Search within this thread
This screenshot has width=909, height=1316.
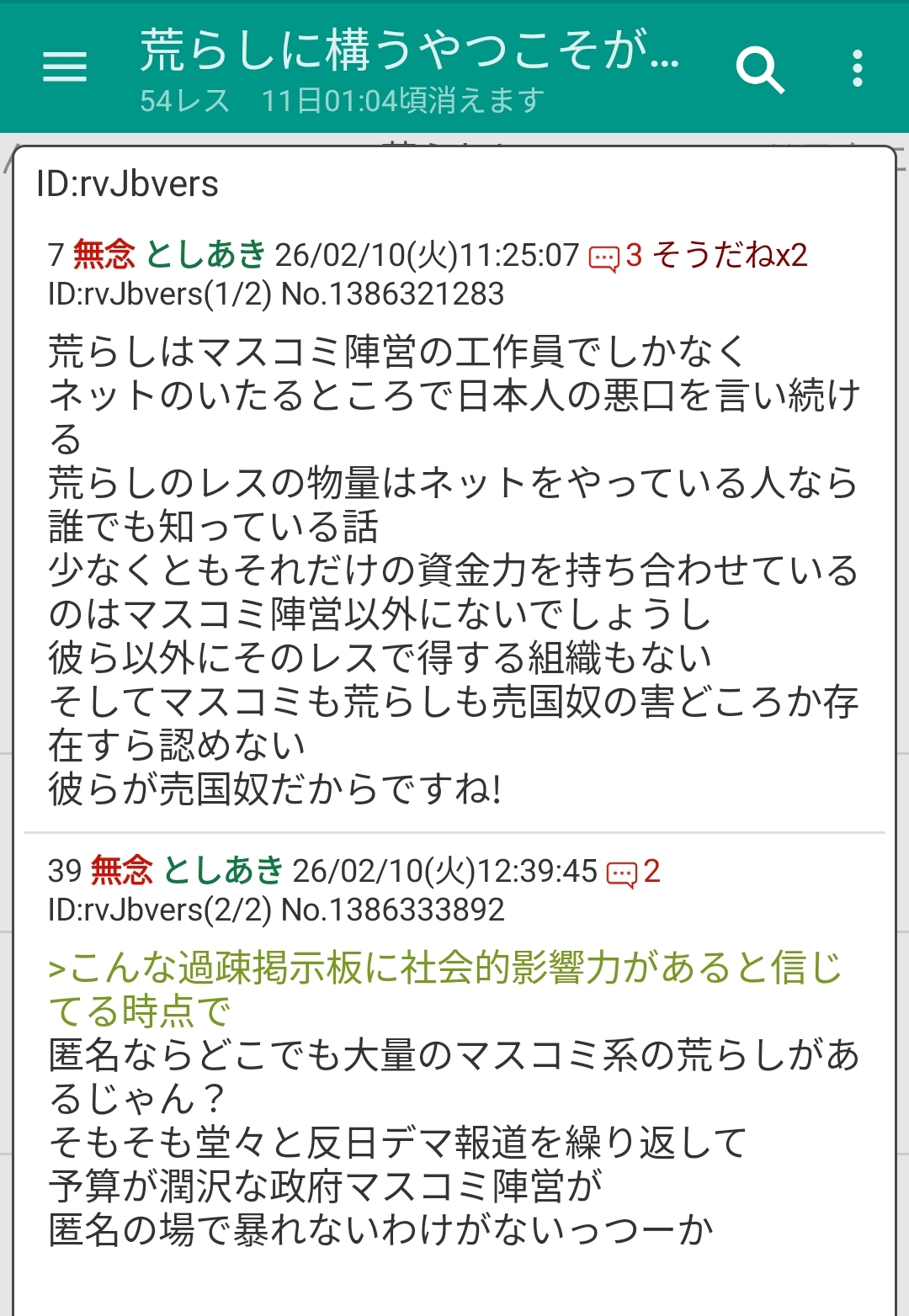pyautogui.click(x=759, y=69)
